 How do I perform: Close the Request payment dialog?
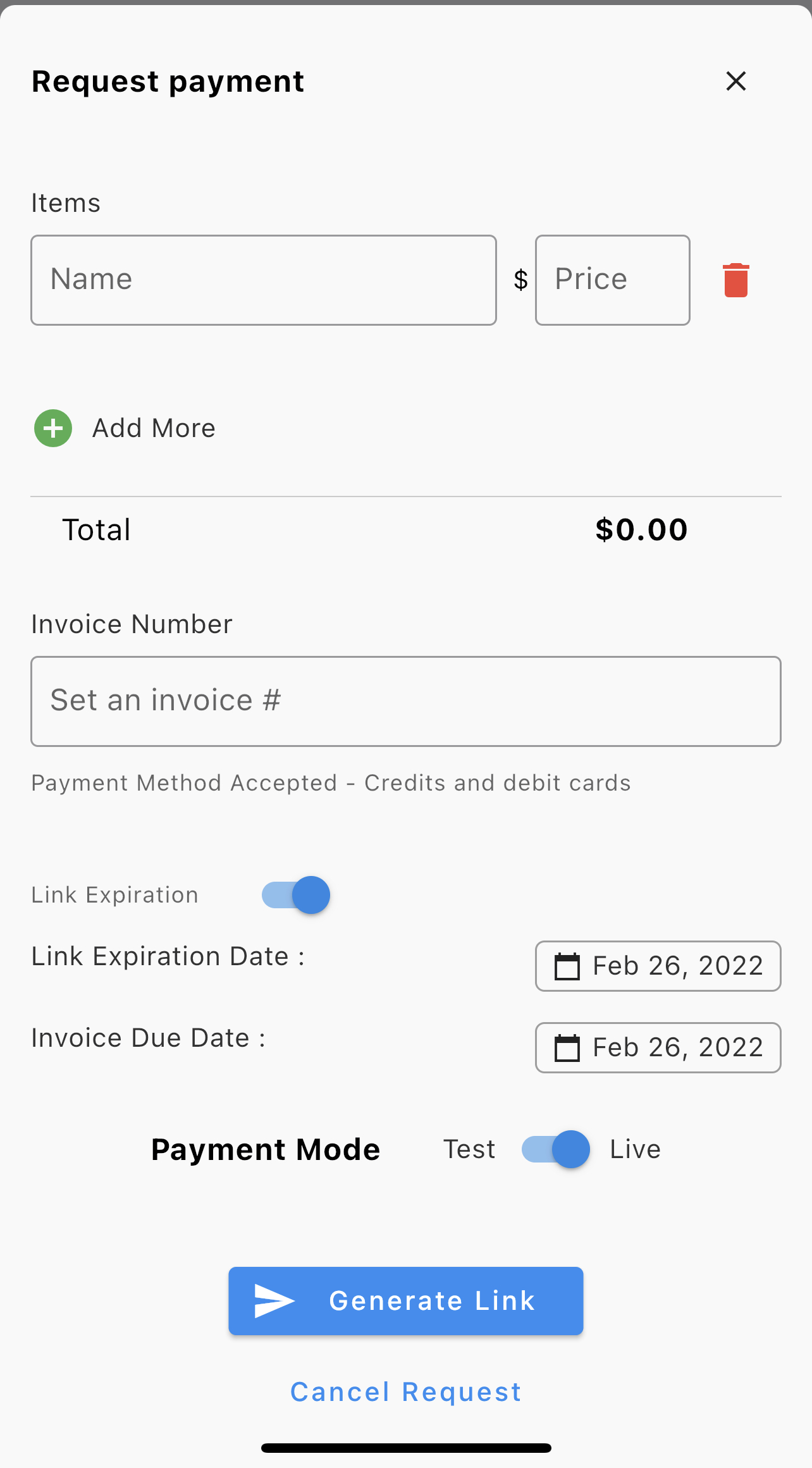pos(736,81)
